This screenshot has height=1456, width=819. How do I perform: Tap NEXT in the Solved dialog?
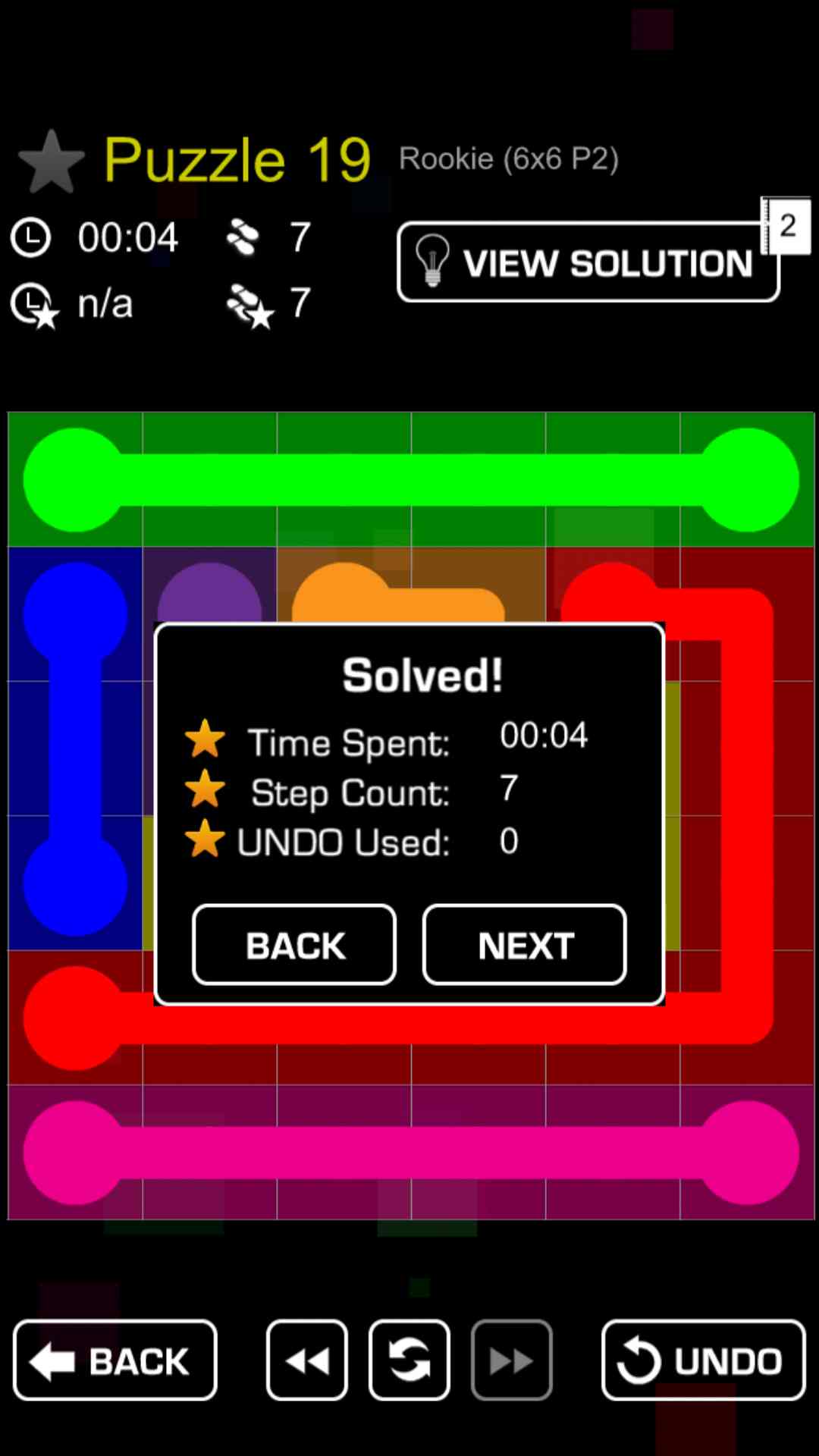pos(524,945)
